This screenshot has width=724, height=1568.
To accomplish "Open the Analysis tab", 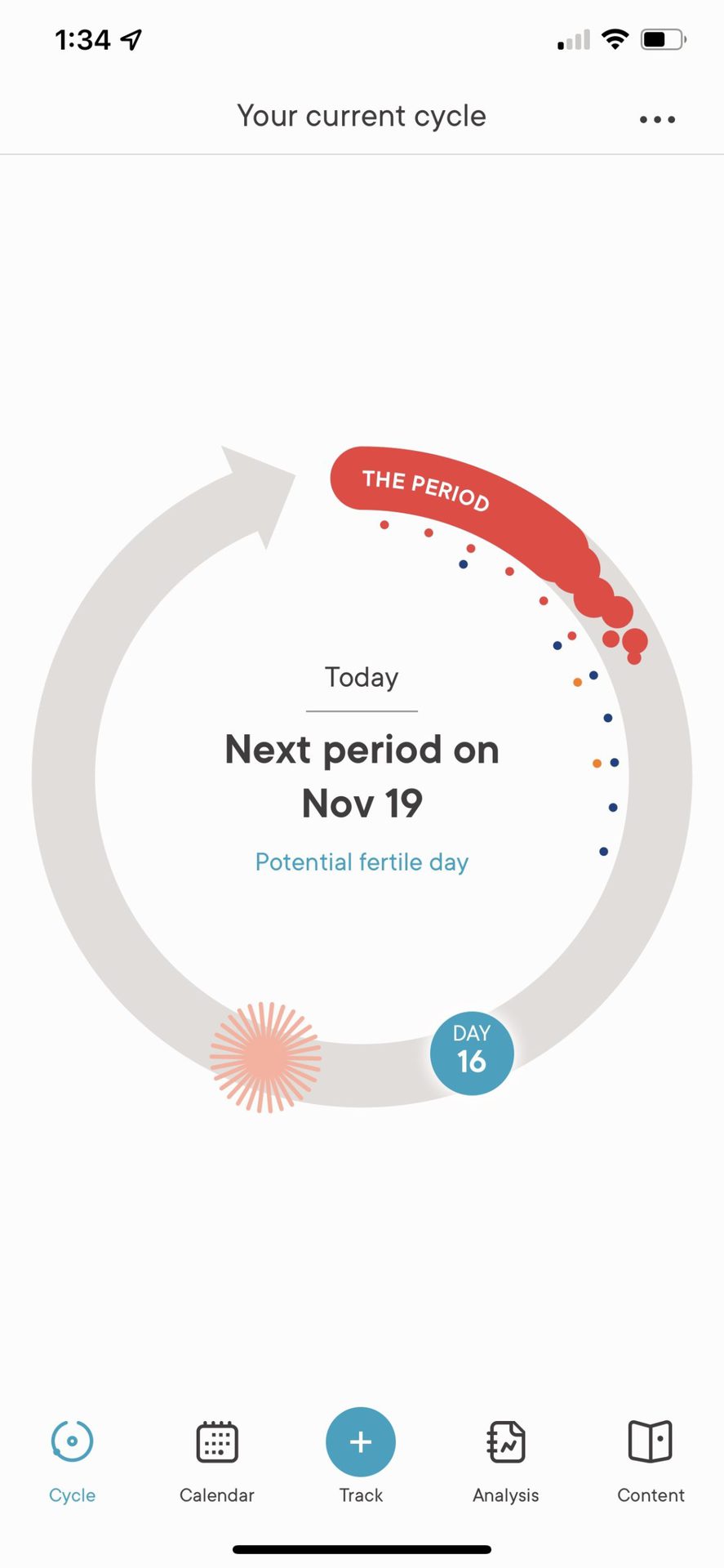I will click(x=506, y=1459).
